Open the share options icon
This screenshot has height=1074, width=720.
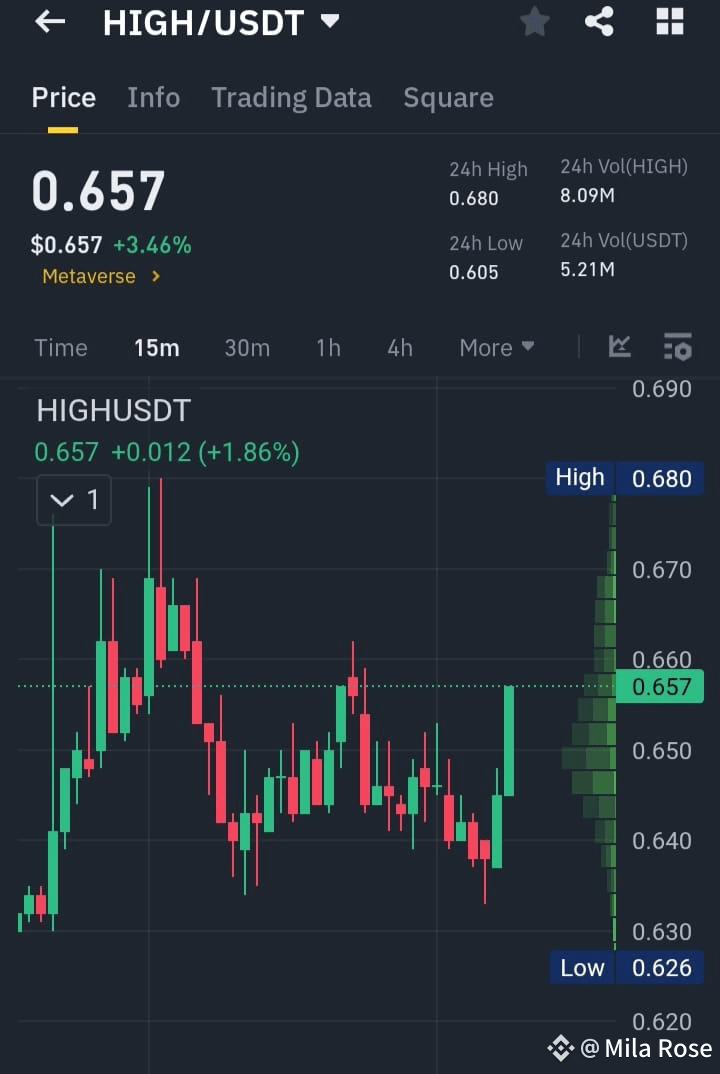click(x=599, y=22)
